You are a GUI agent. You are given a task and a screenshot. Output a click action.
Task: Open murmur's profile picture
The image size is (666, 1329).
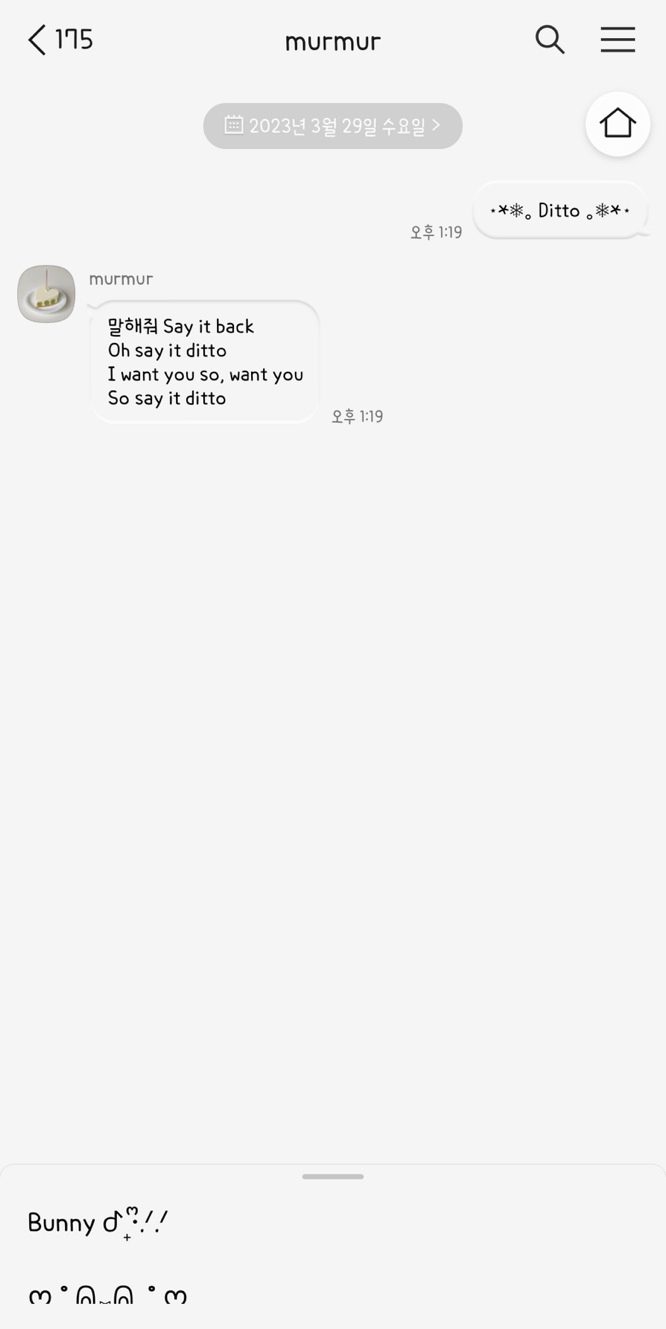pos(46,294)
